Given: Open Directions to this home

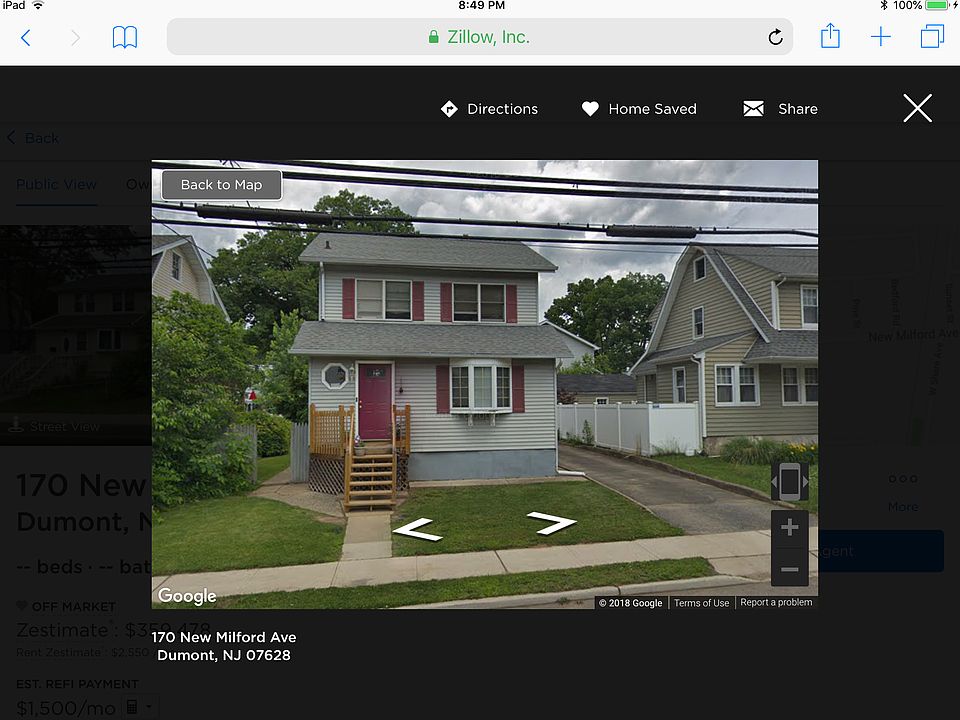Looking at the screenshot, I should tap(489, 109).
